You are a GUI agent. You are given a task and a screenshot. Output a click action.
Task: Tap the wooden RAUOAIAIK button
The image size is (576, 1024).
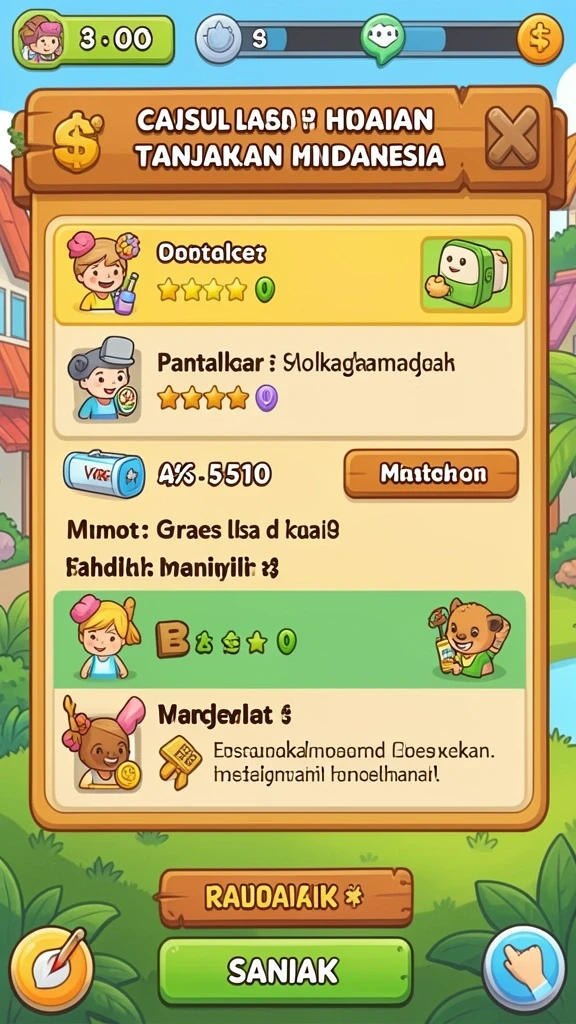pos(285,897)
